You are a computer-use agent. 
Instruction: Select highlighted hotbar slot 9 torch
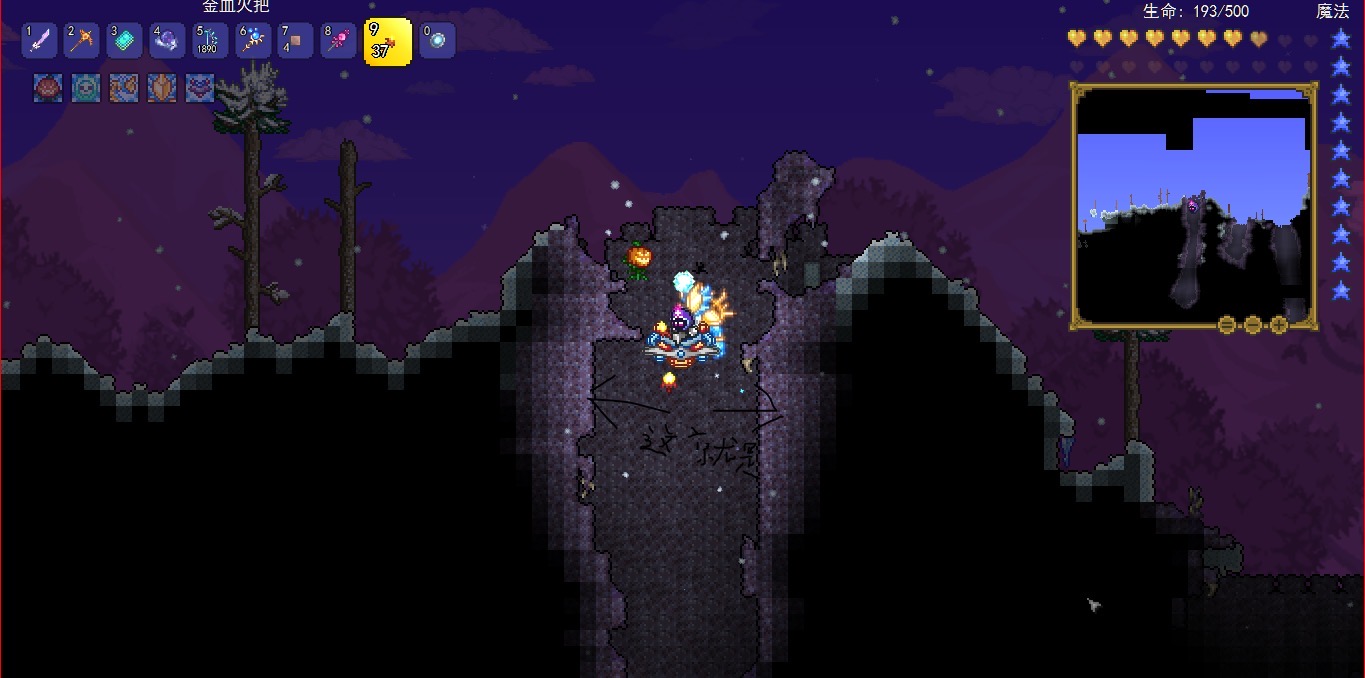(x=386, y=41)
